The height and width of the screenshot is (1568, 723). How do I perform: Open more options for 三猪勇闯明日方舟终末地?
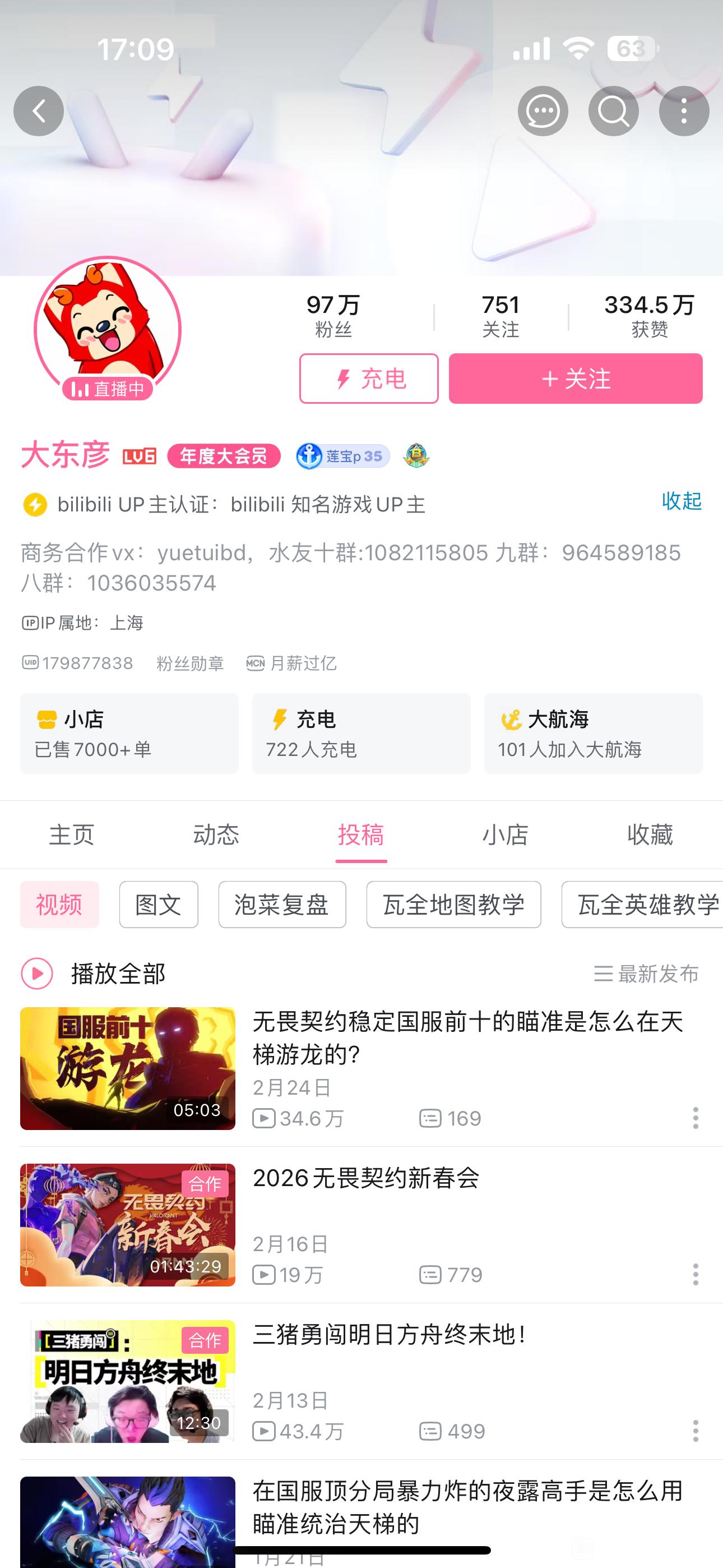coord(696,1431)
